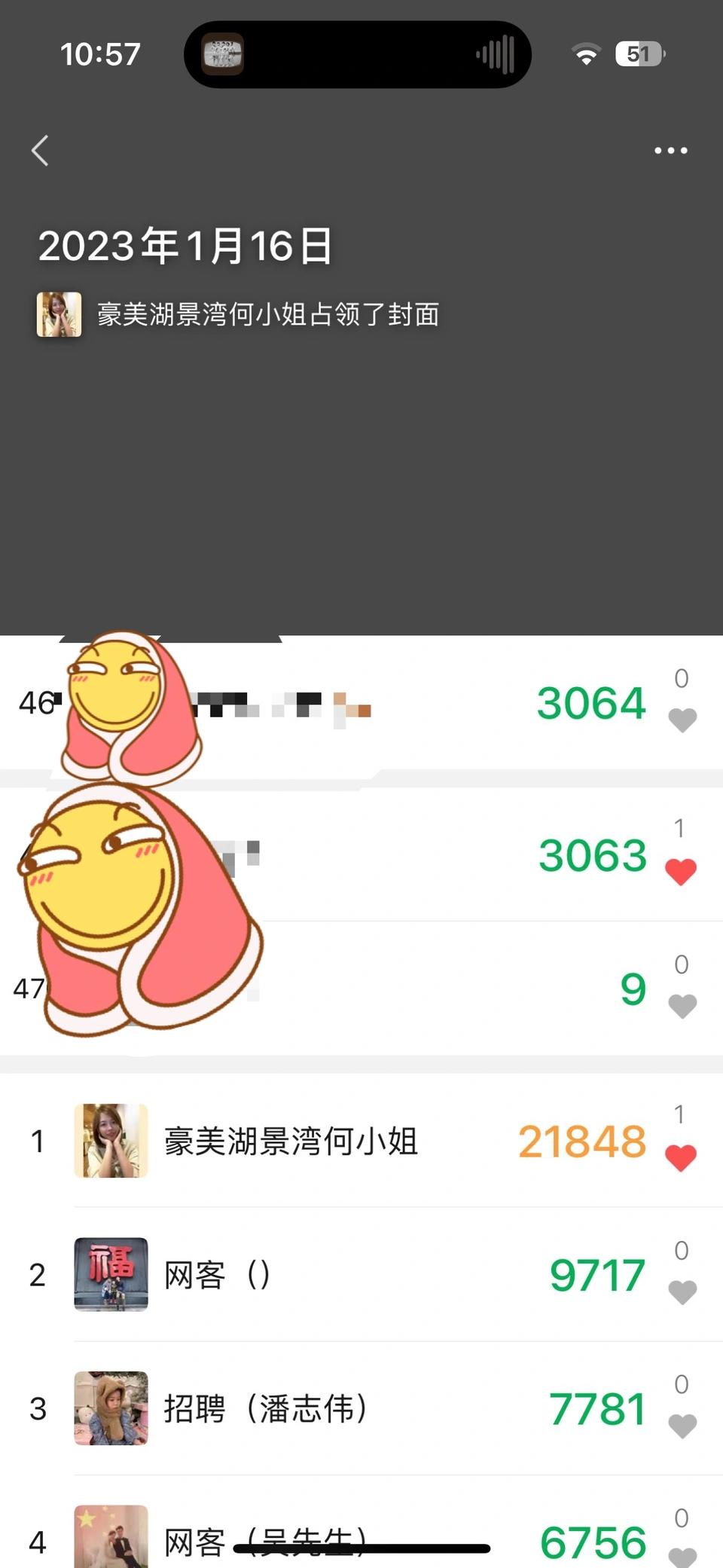723x1568 pixels.
Task: Like 网客（吴先生）'s 6756 steps
Action: pyautogui.click(x=682, y=1555)
